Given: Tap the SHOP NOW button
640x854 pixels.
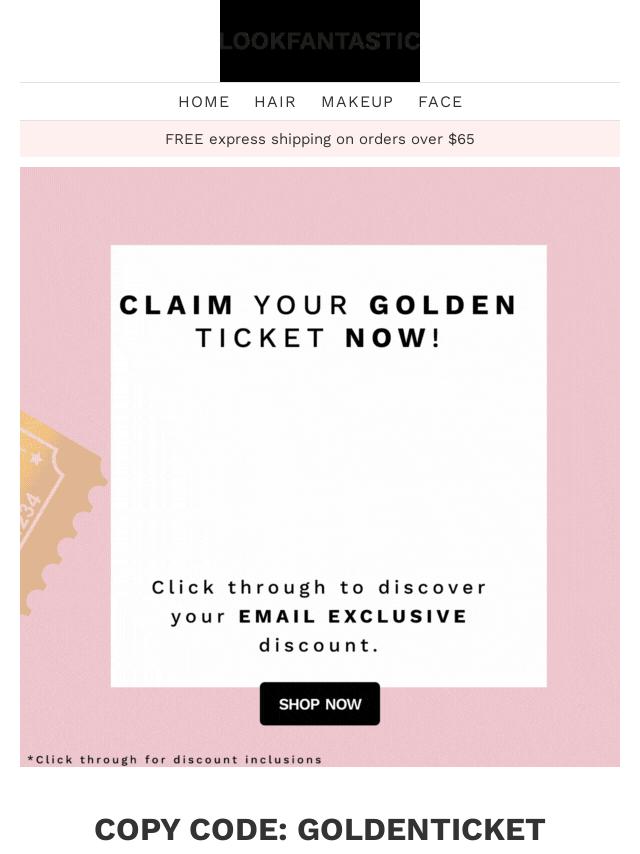Looking at the screenshot, I should (320, 704).
